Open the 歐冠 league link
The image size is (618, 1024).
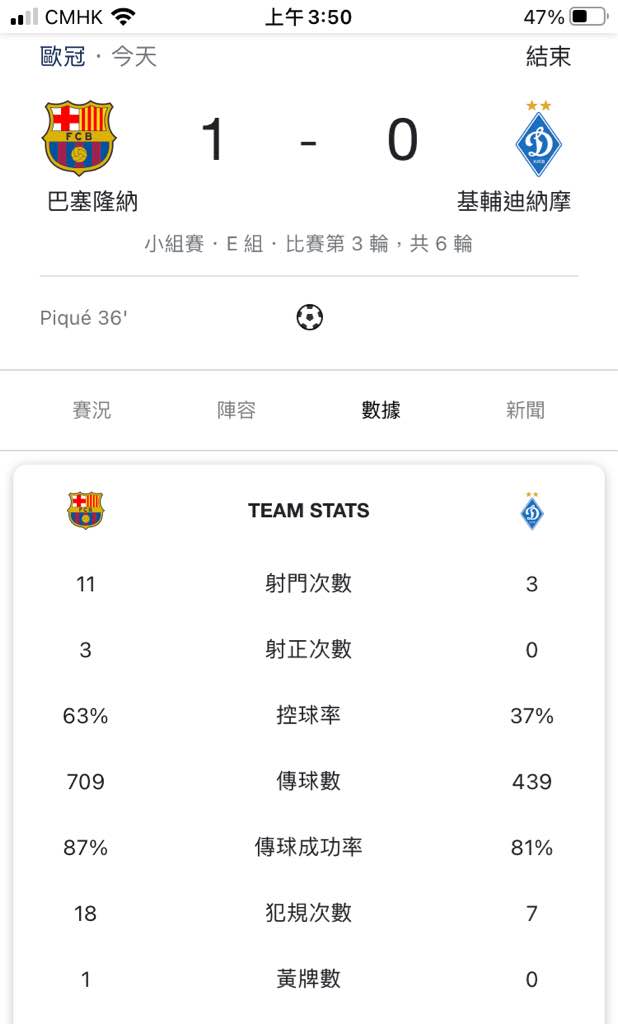coord(63,56)
